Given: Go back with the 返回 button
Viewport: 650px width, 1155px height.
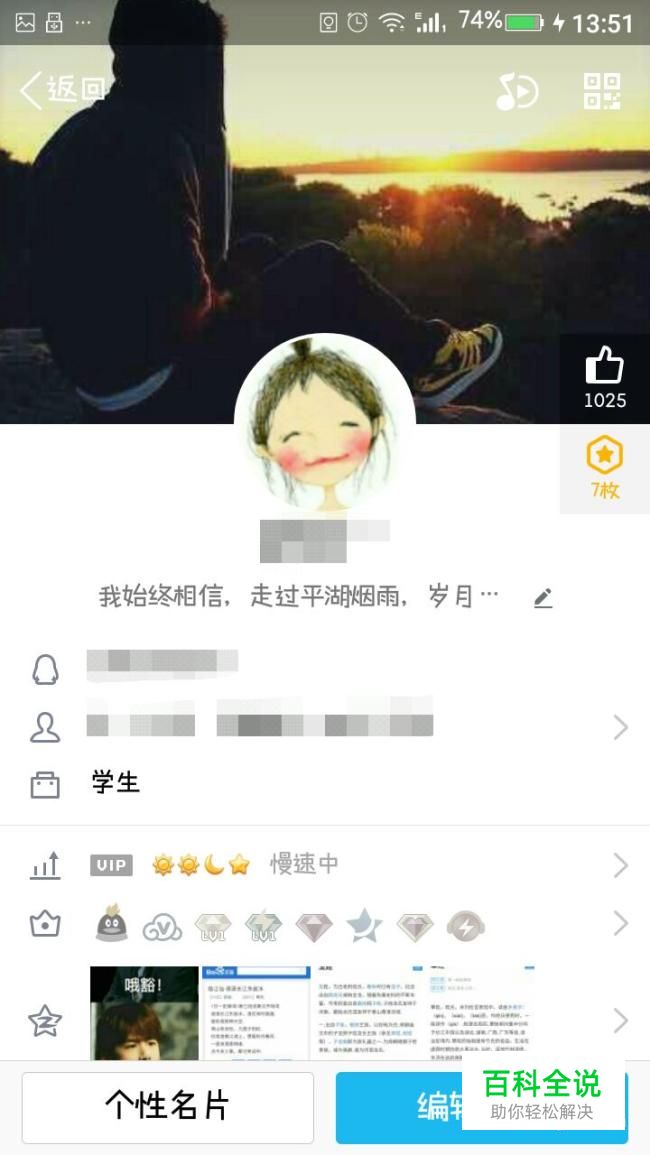Looking at the screenshot, I should [x=63, y=90].
